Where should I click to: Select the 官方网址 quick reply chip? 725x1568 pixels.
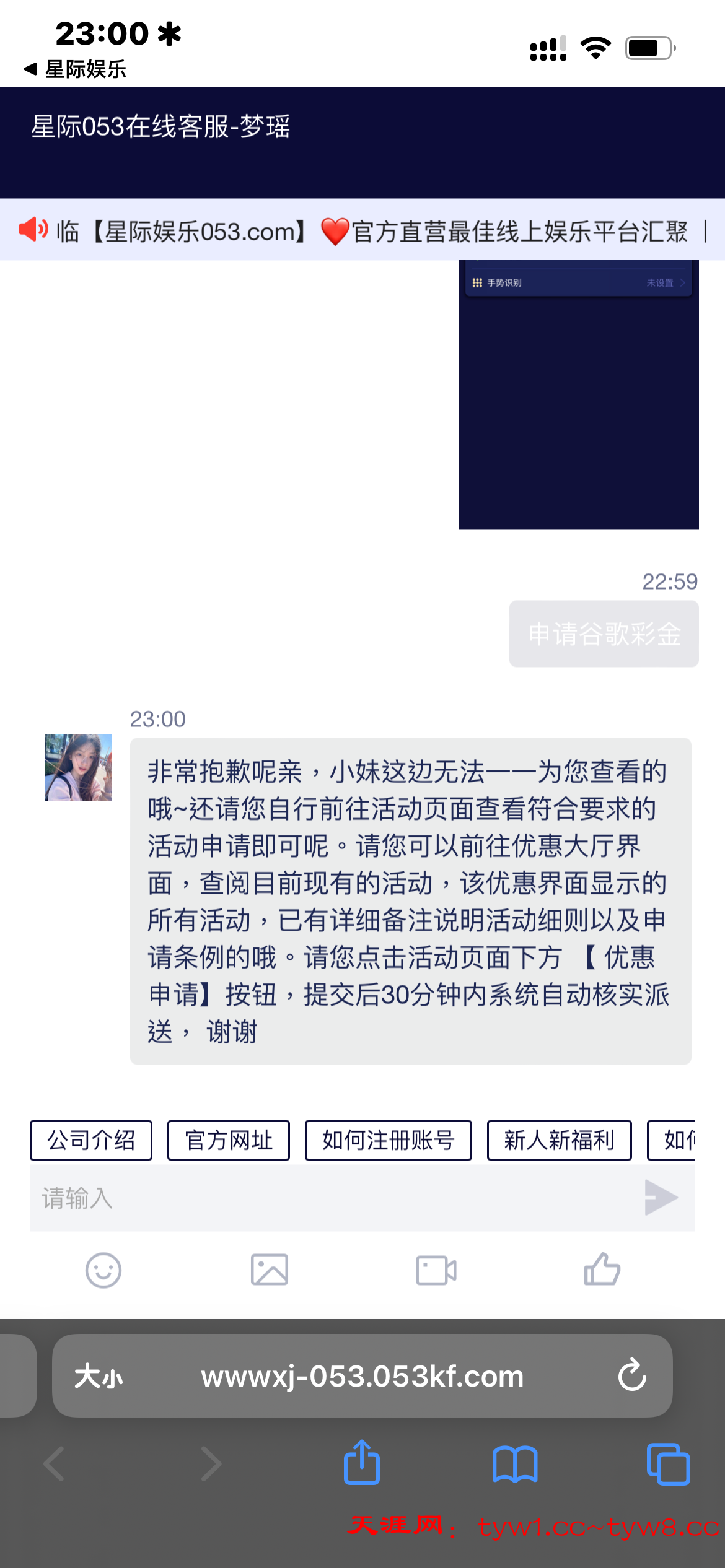(x=229, y=1140)
